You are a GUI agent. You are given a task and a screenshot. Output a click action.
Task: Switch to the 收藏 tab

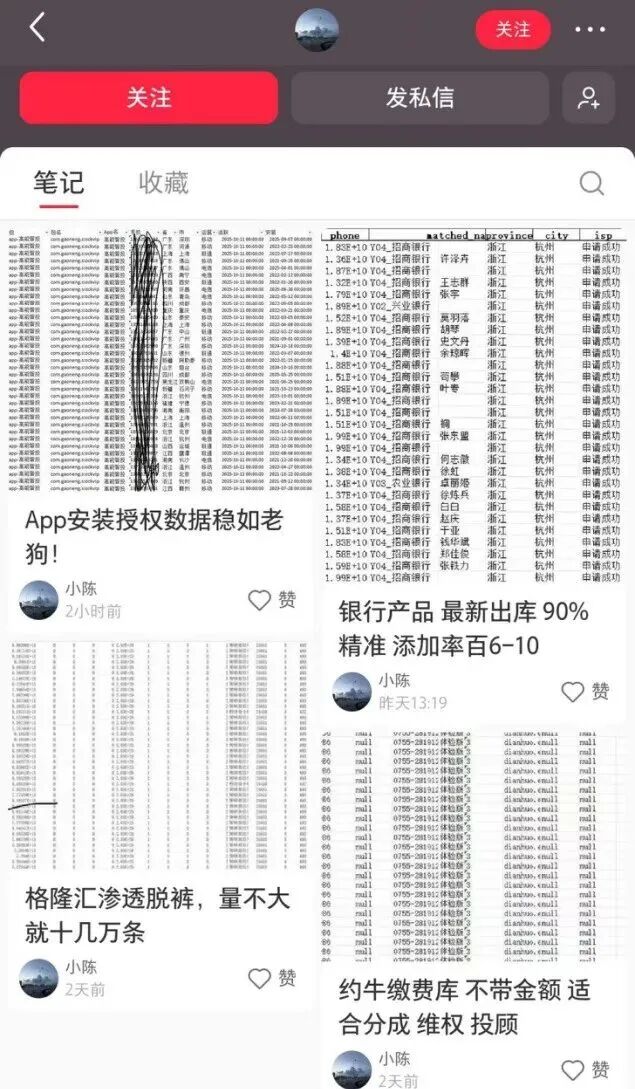pyautogui.click(x=163, y=183)
